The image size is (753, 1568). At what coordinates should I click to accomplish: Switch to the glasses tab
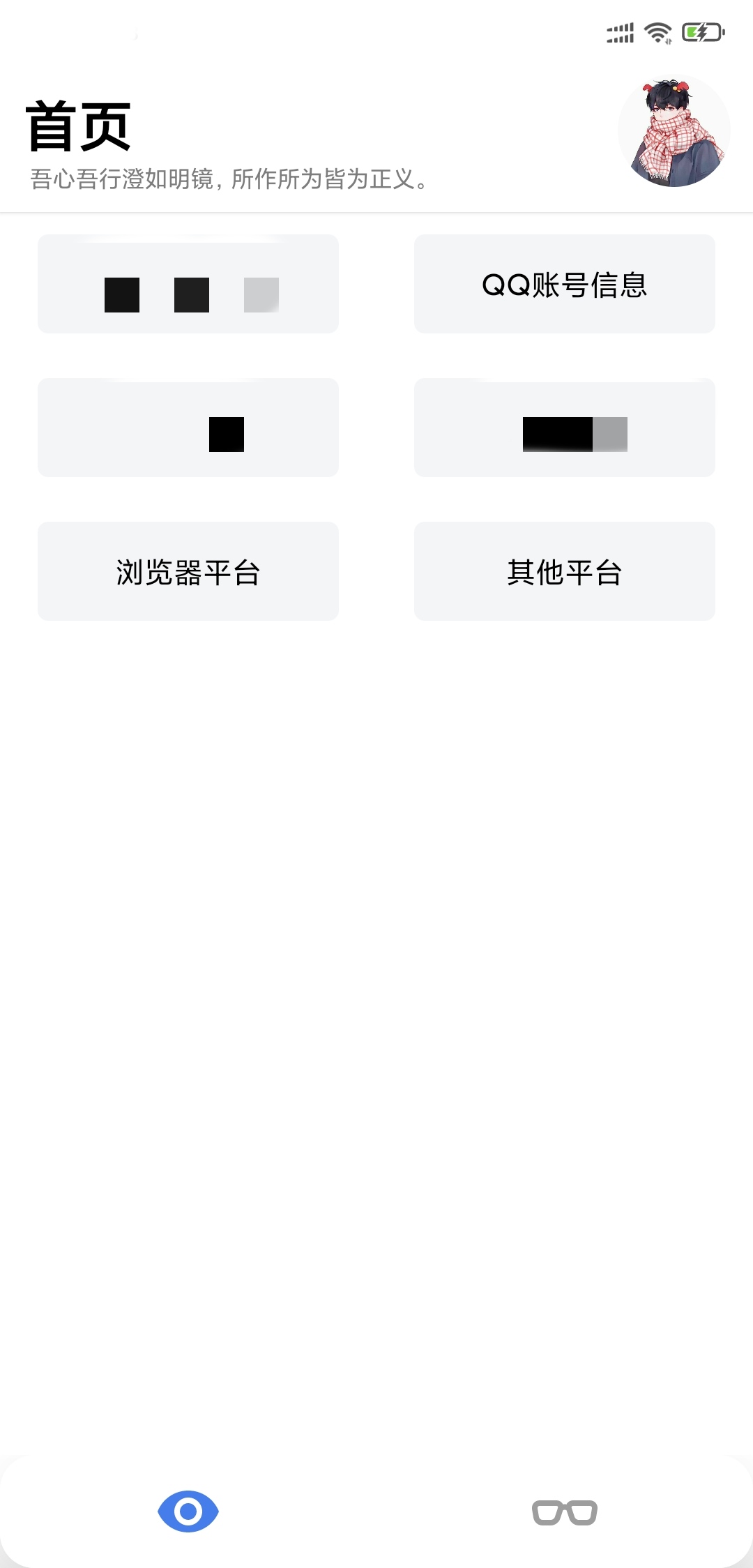point(564,1512)
